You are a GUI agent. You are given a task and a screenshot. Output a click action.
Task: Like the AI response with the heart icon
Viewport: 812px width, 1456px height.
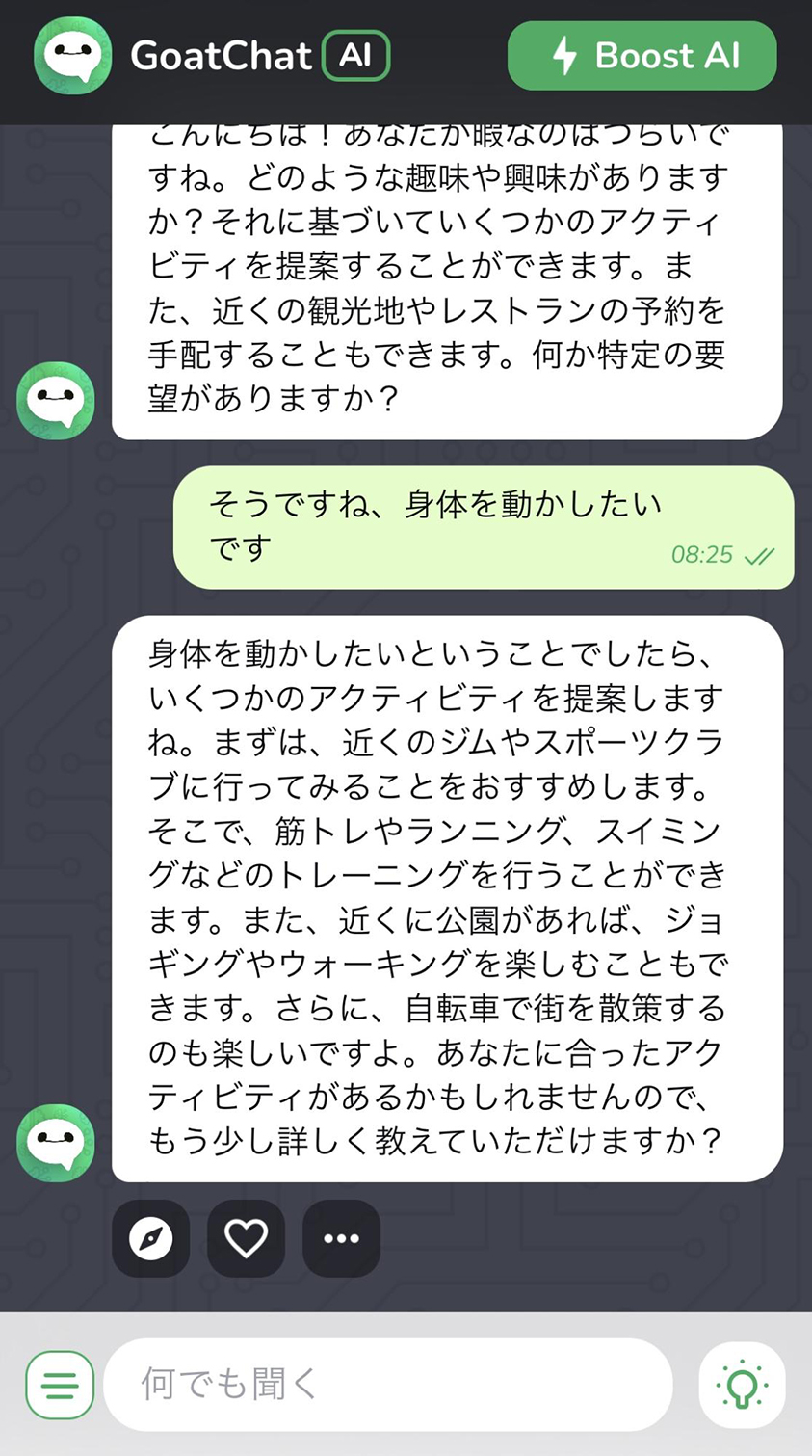point(246,1238)
